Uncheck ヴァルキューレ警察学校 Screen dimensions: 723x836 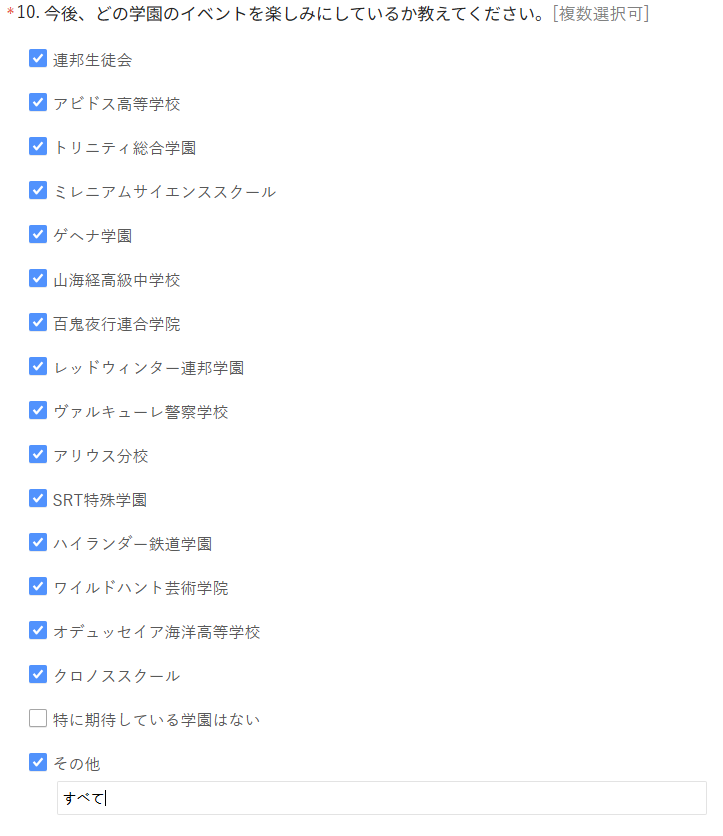(38, 411)
